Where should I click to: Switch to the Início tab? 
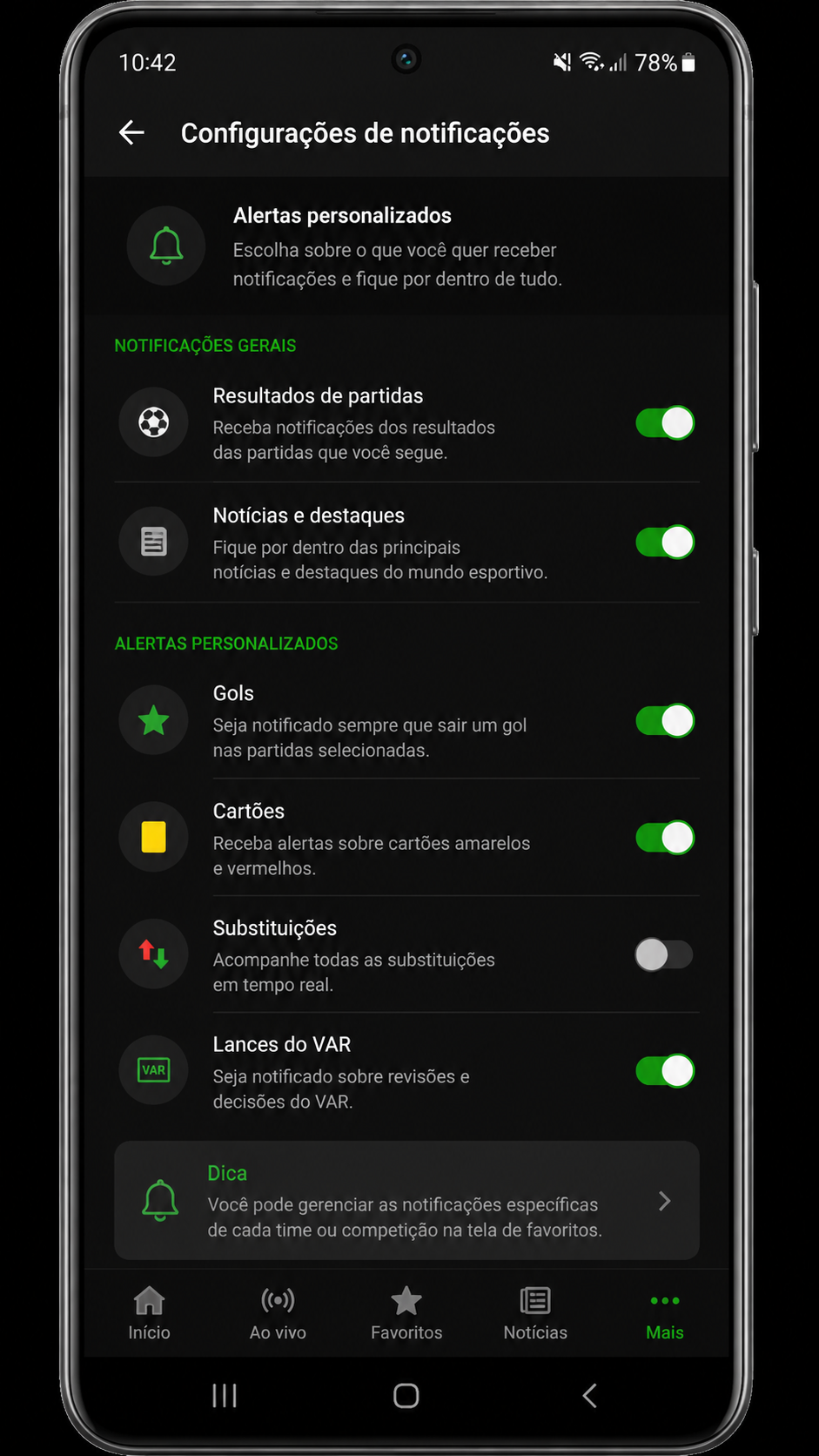tap(149, 1314)
